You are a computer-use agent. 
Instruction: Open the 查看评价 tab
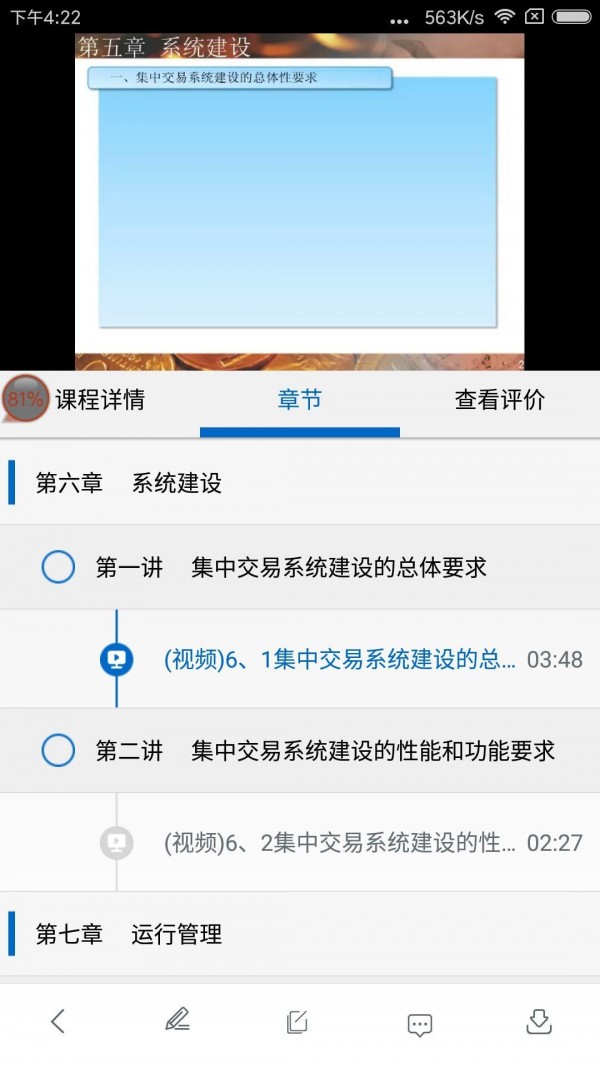point(499,401)
